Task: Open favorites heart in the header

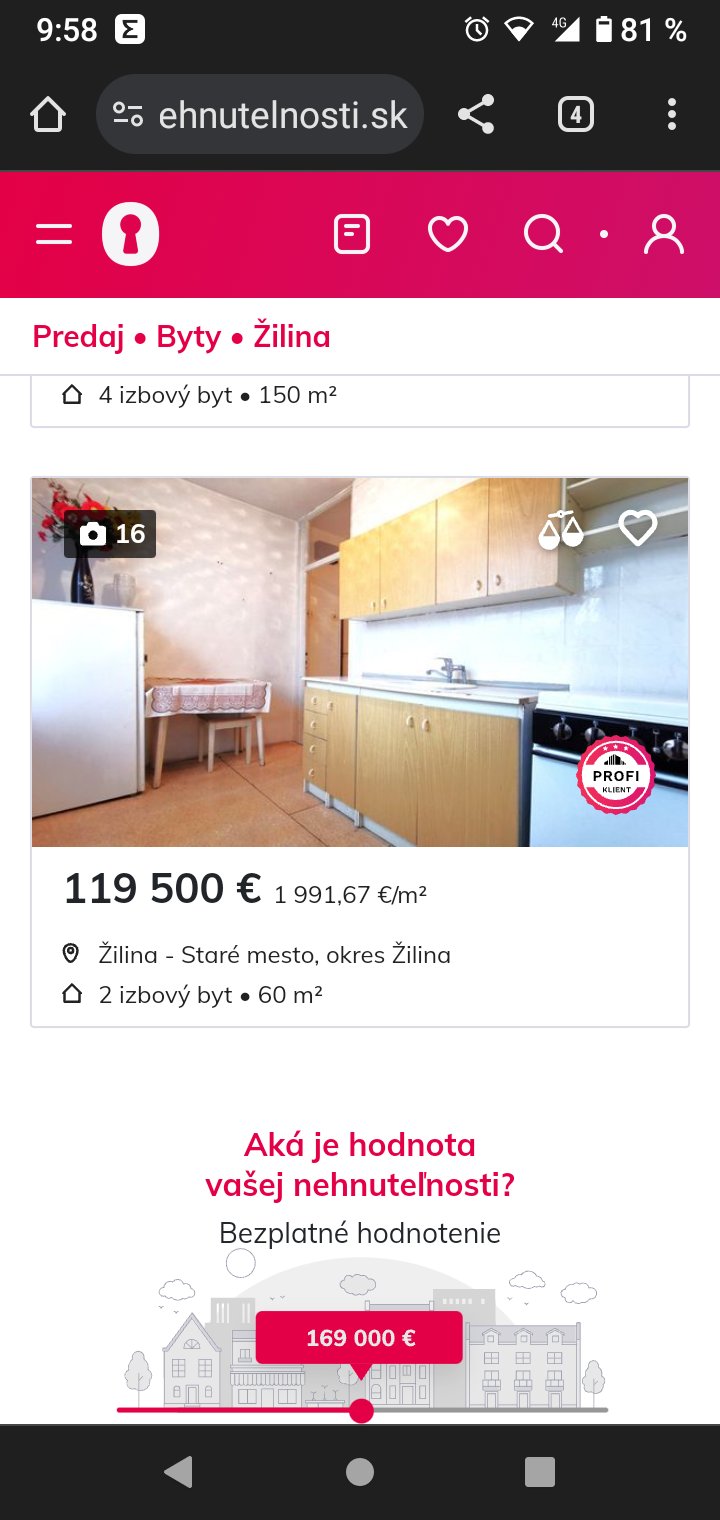Action: 448,235
